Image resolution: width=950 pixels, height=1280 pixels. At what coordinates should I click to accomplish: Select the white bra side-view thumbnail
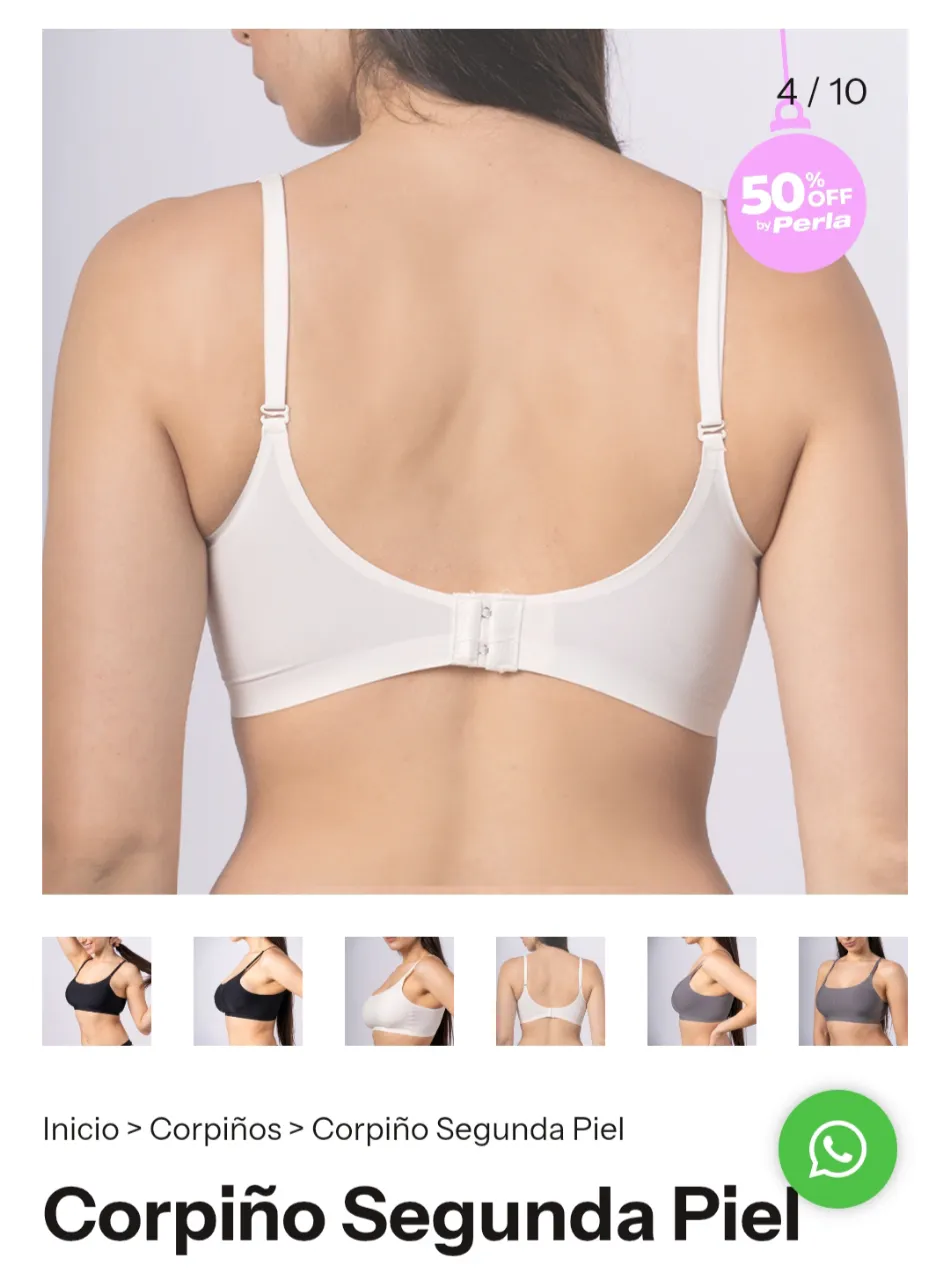point(399,991)
